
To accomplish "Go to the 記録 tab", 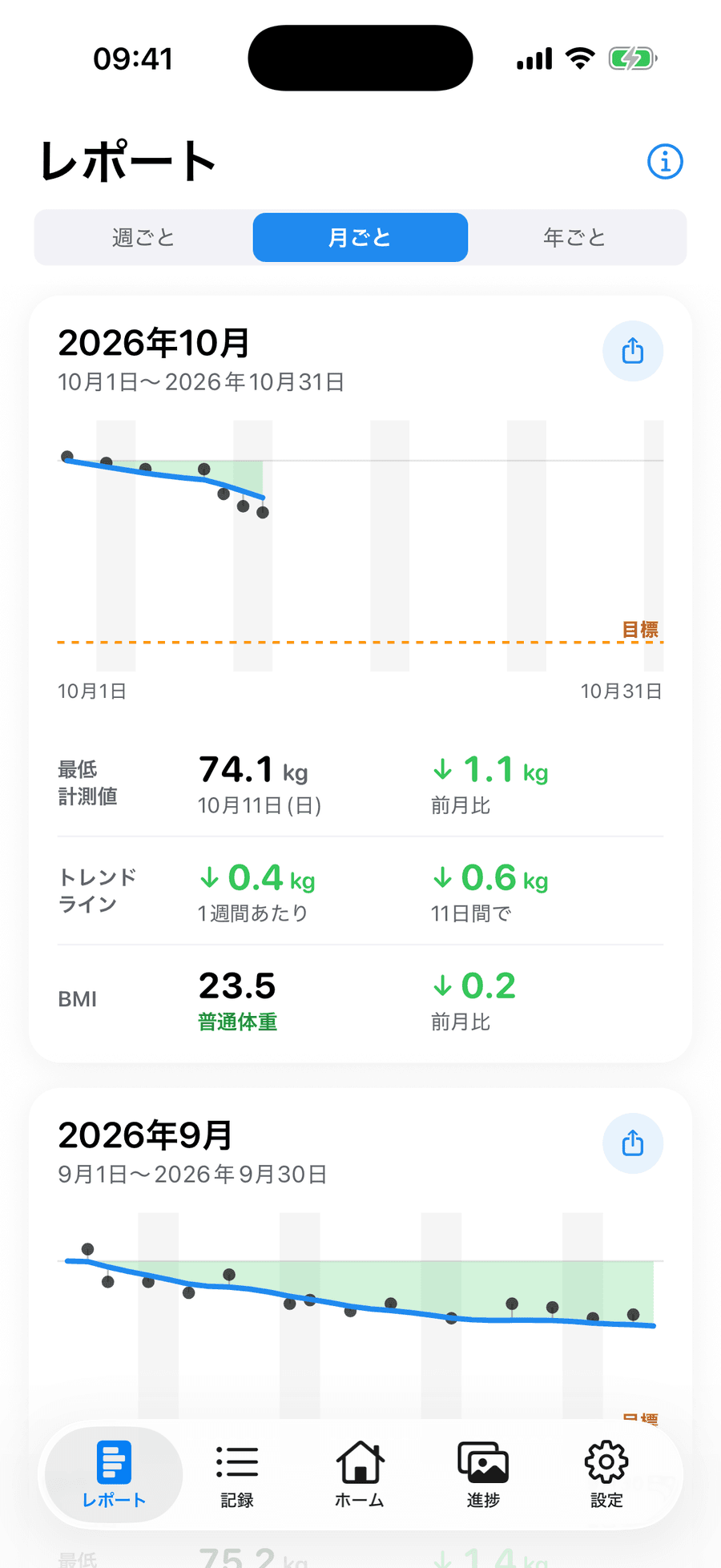I will [x=237, y=1474].
